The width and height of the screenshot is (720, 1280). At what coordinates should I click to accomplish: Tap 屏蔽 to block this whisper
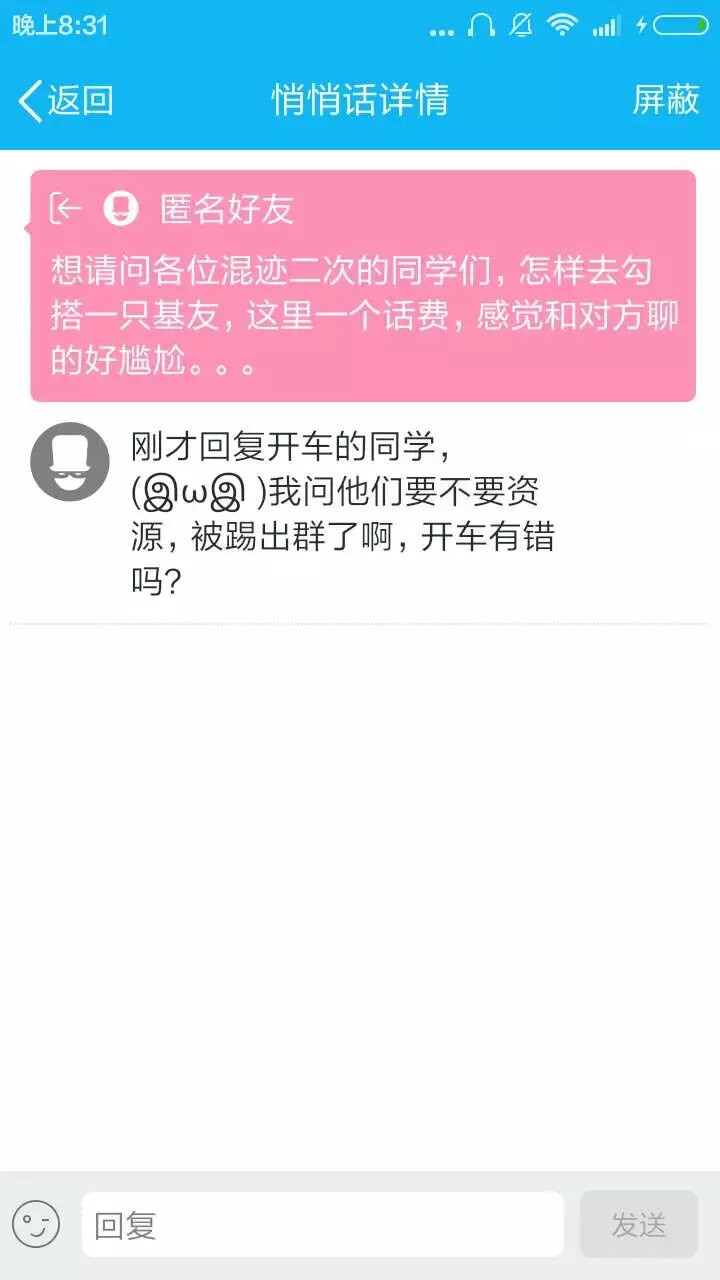[665, 100]
